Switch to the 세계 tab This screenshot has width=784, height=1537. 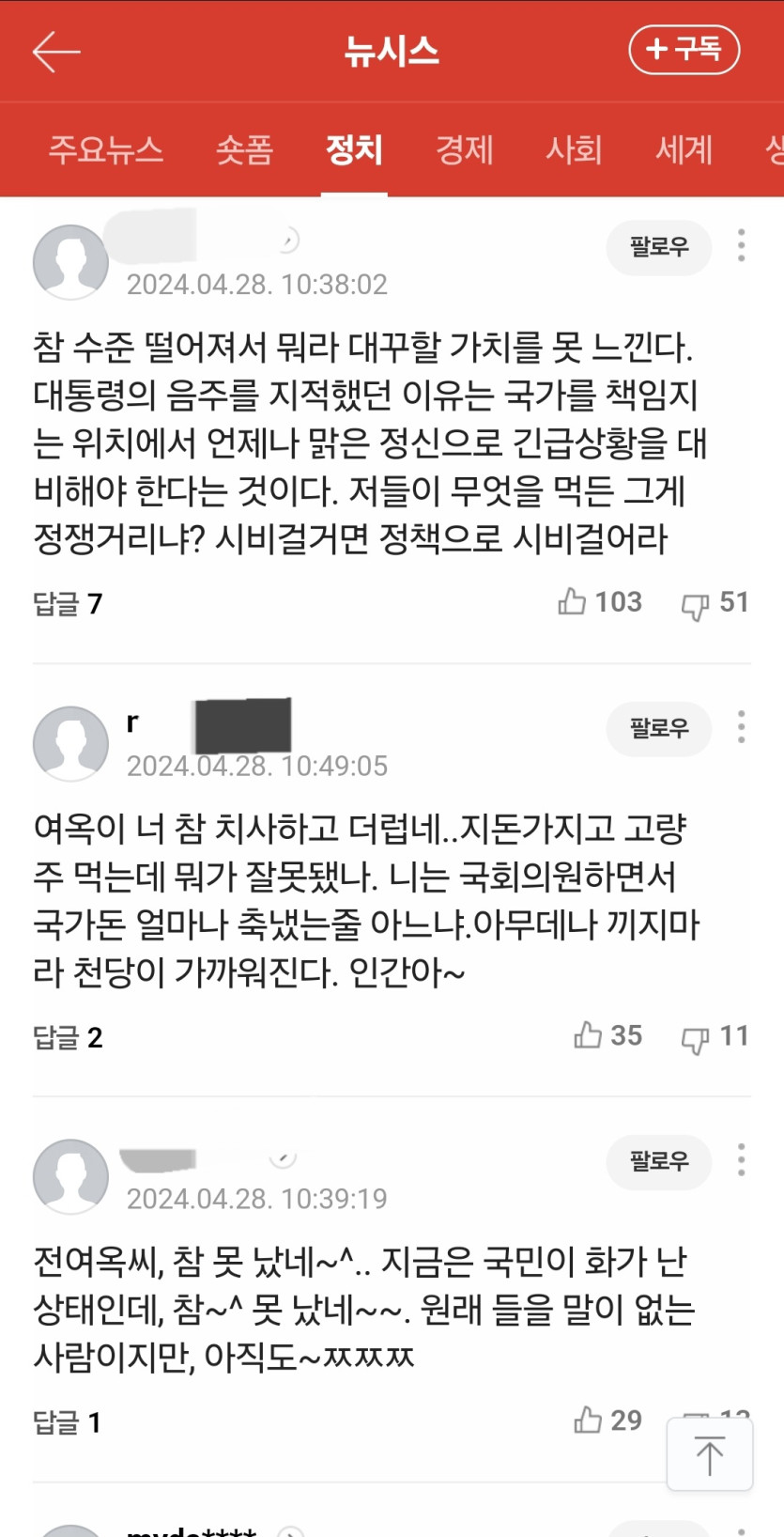tap(684, 149)
